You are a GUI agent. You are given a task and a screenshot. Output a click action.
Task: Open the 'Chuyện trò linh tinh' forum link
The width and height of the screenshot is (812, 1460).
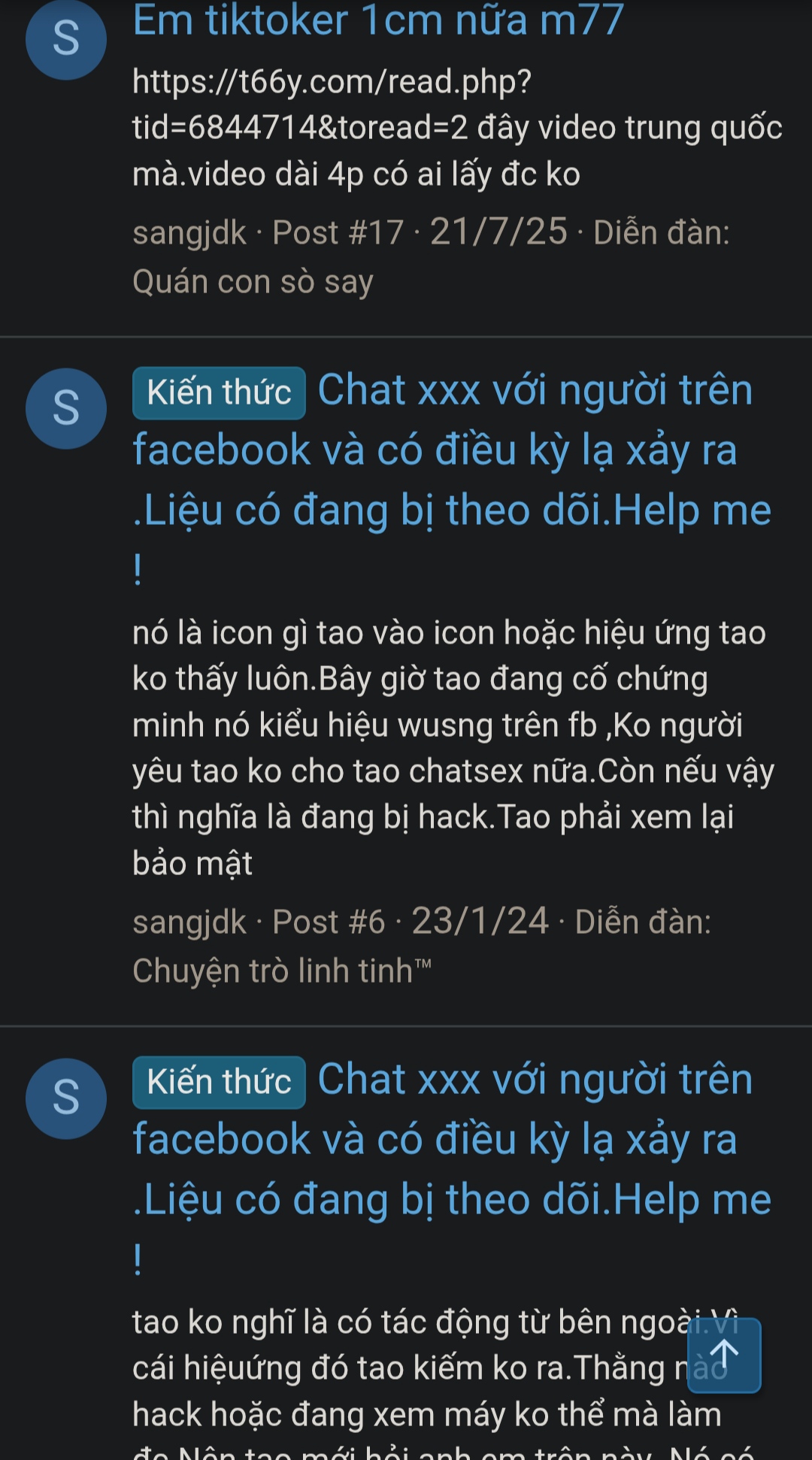click(281, 971)
